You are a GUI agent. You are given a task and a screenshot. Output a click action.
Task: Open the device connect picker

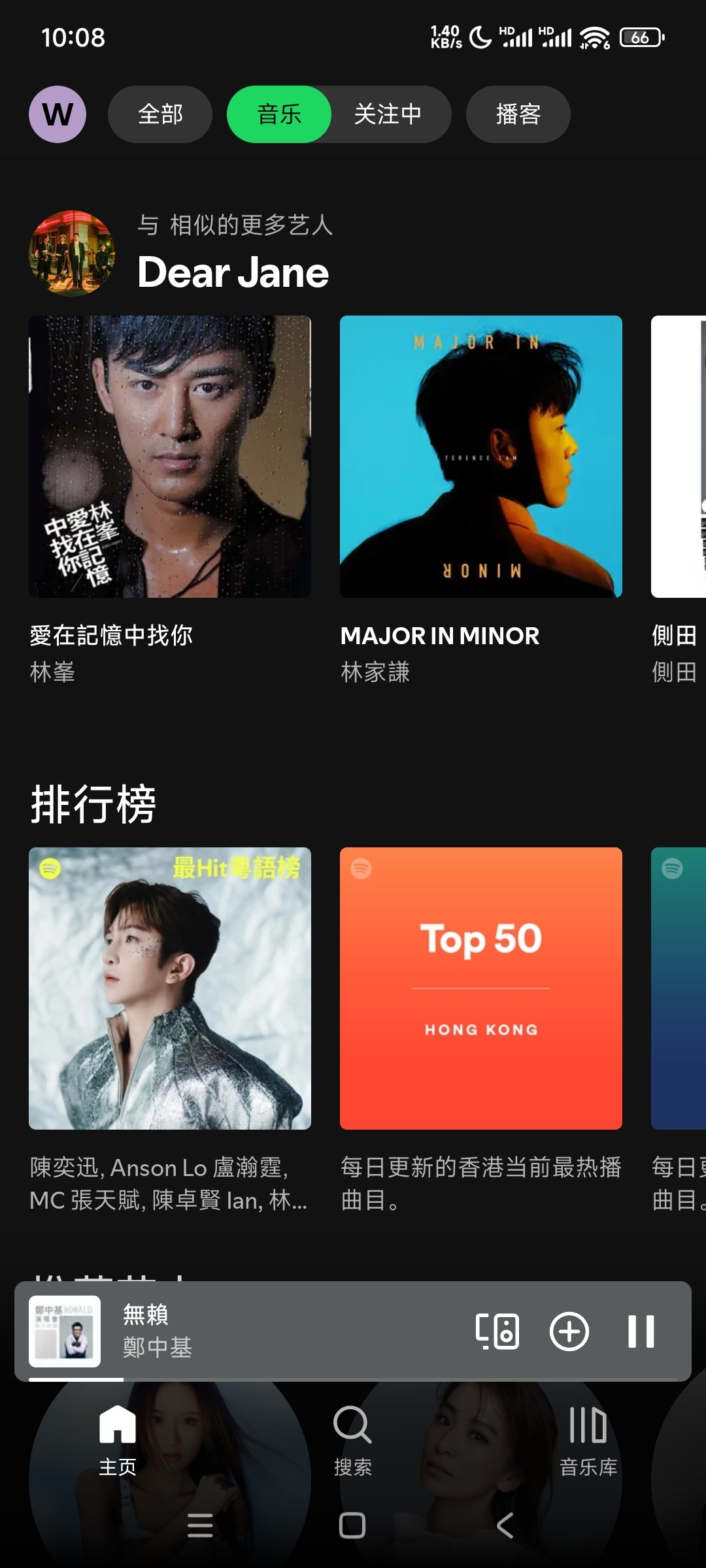[497, 1331]
